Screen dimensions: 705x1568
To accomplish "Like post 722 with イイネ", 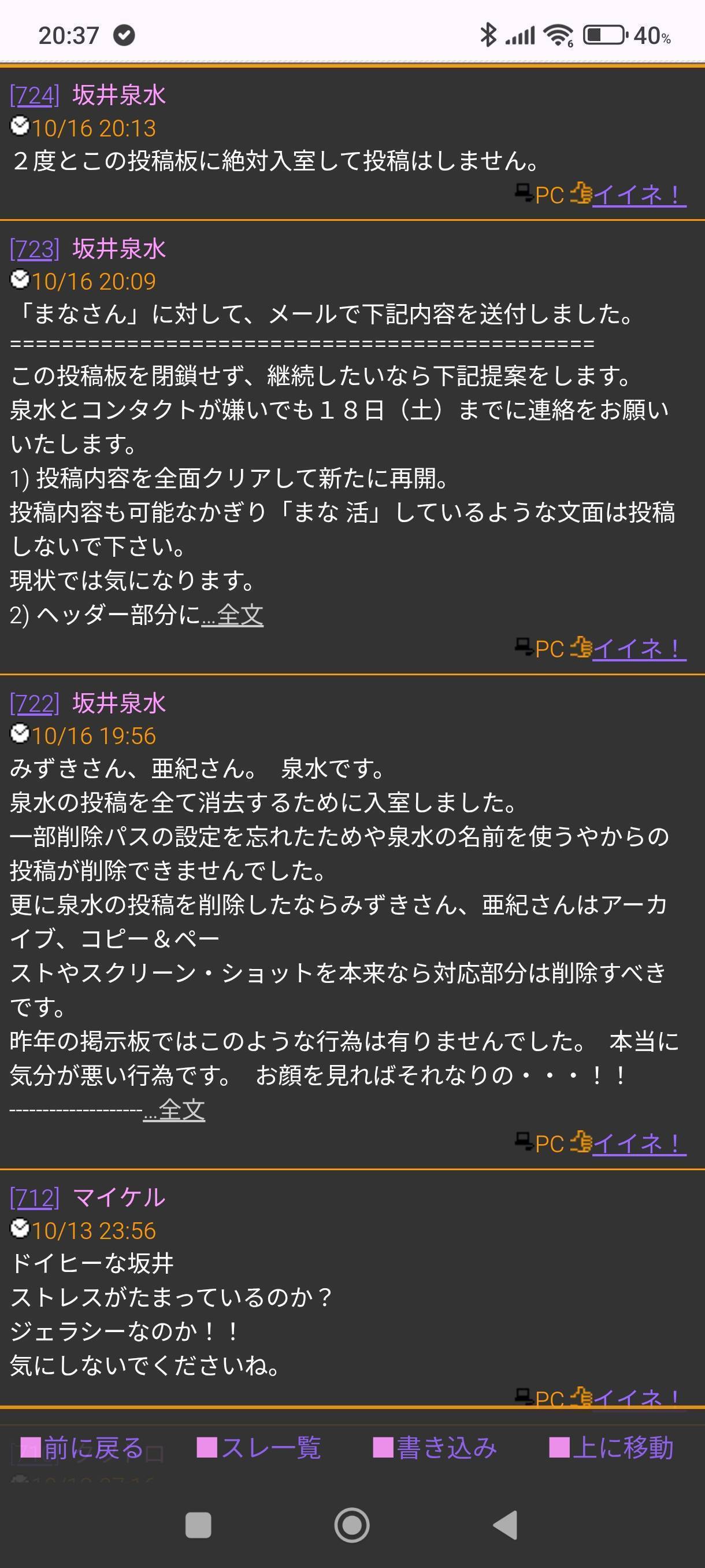I will coord(638,1144).
